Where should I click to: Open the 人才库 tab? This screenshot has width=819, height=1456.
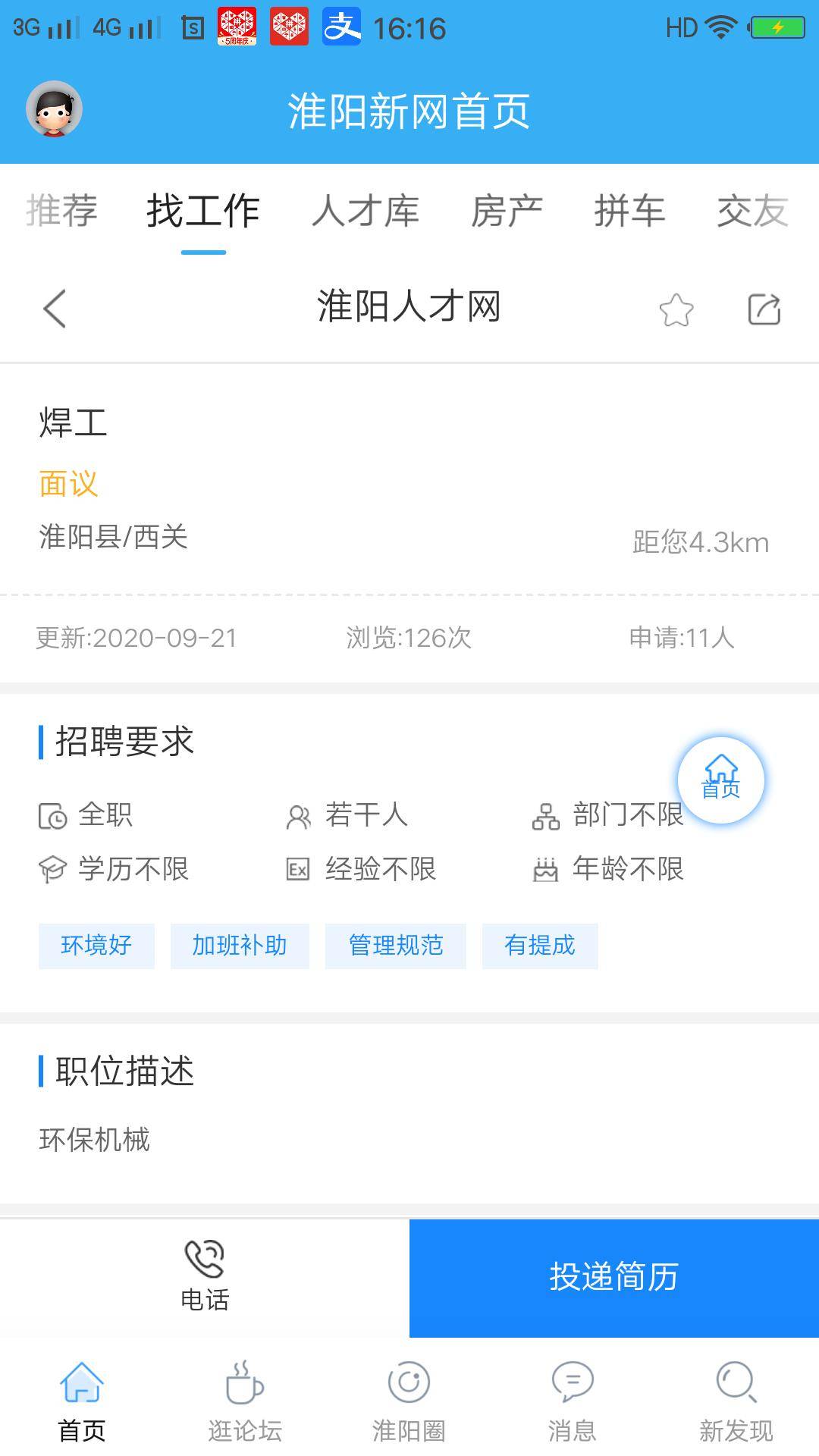366,211
